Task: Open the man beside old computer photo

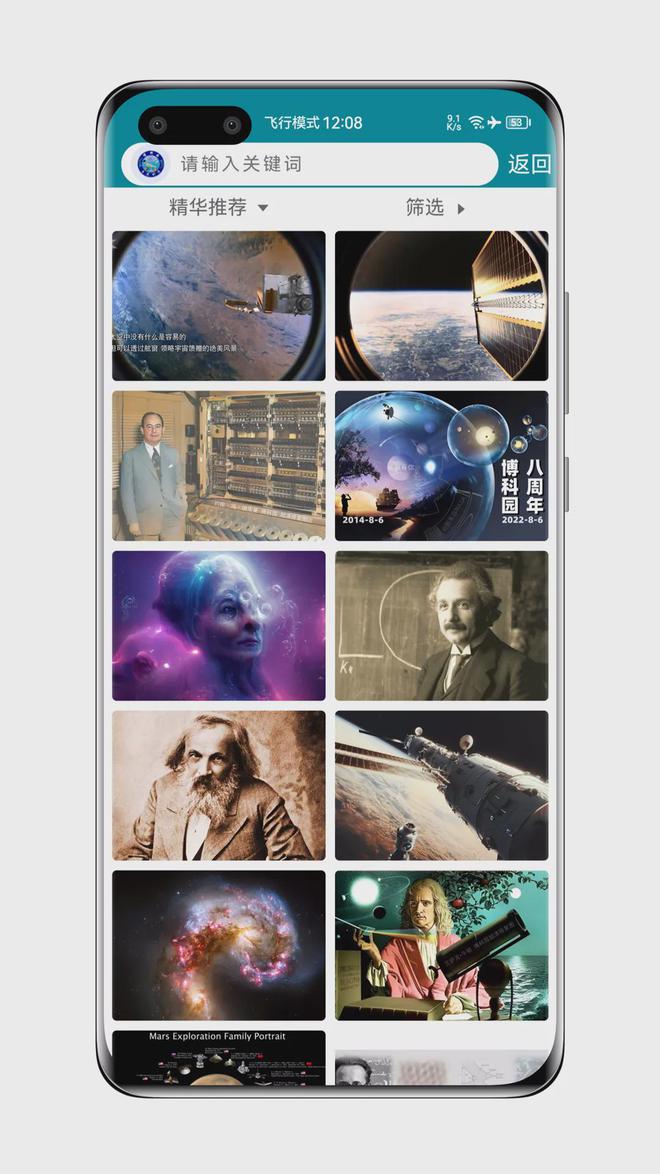Action: click(x=219, y=466)
